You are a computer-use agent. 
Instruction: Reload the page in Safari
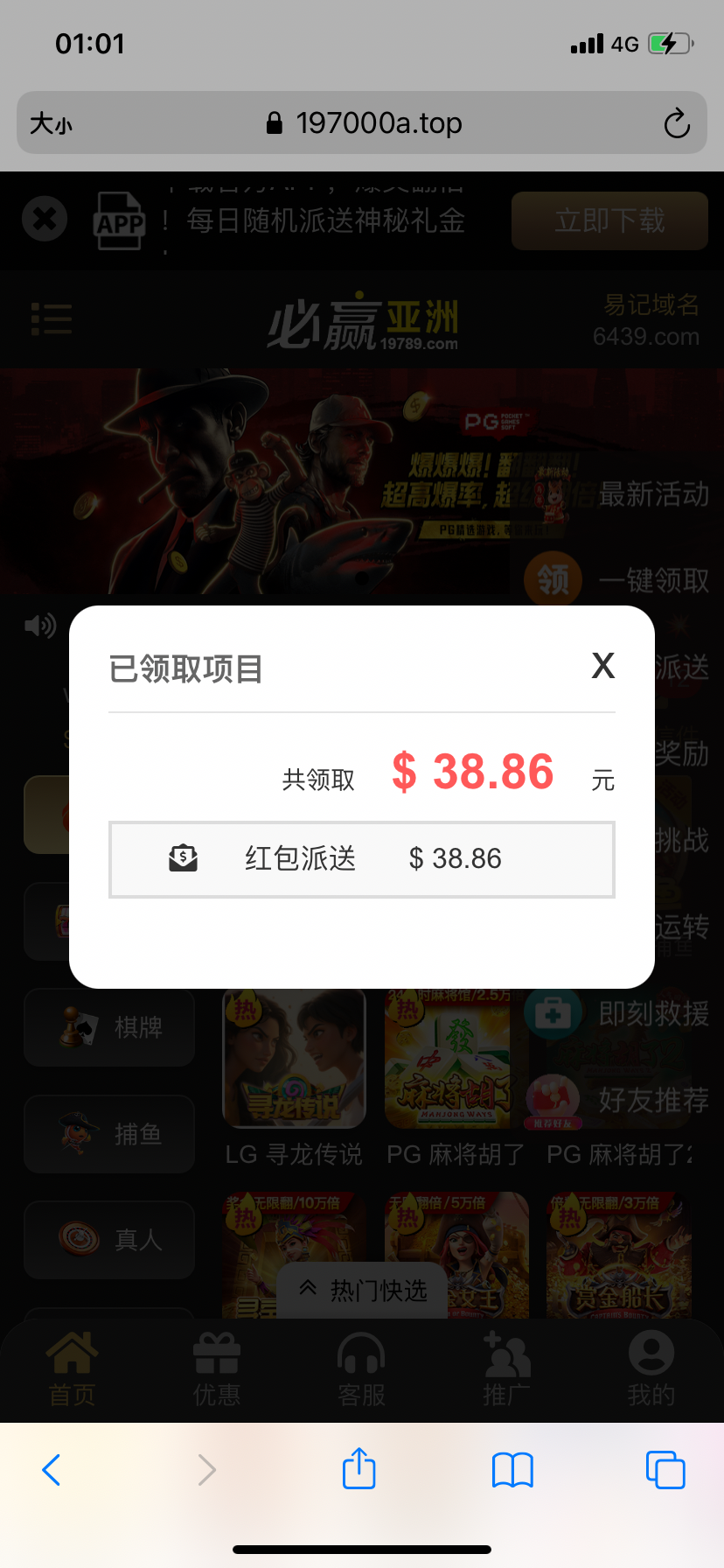tap(676, 123)
